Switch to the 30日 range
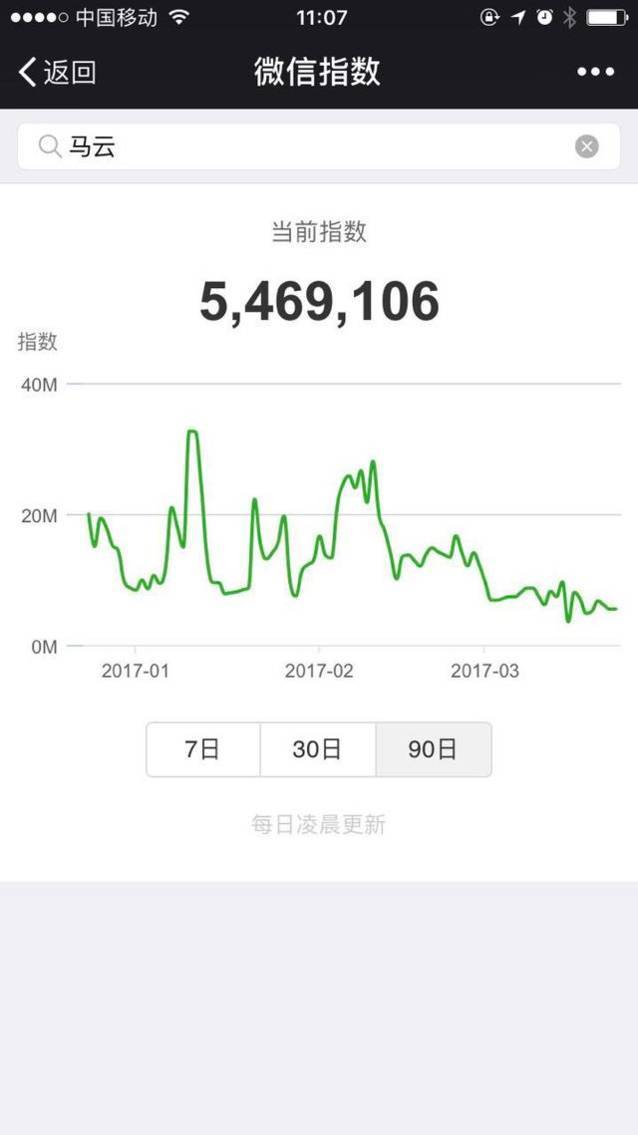Viewport: 638px width, 1135px height. (x=318, y=749)
